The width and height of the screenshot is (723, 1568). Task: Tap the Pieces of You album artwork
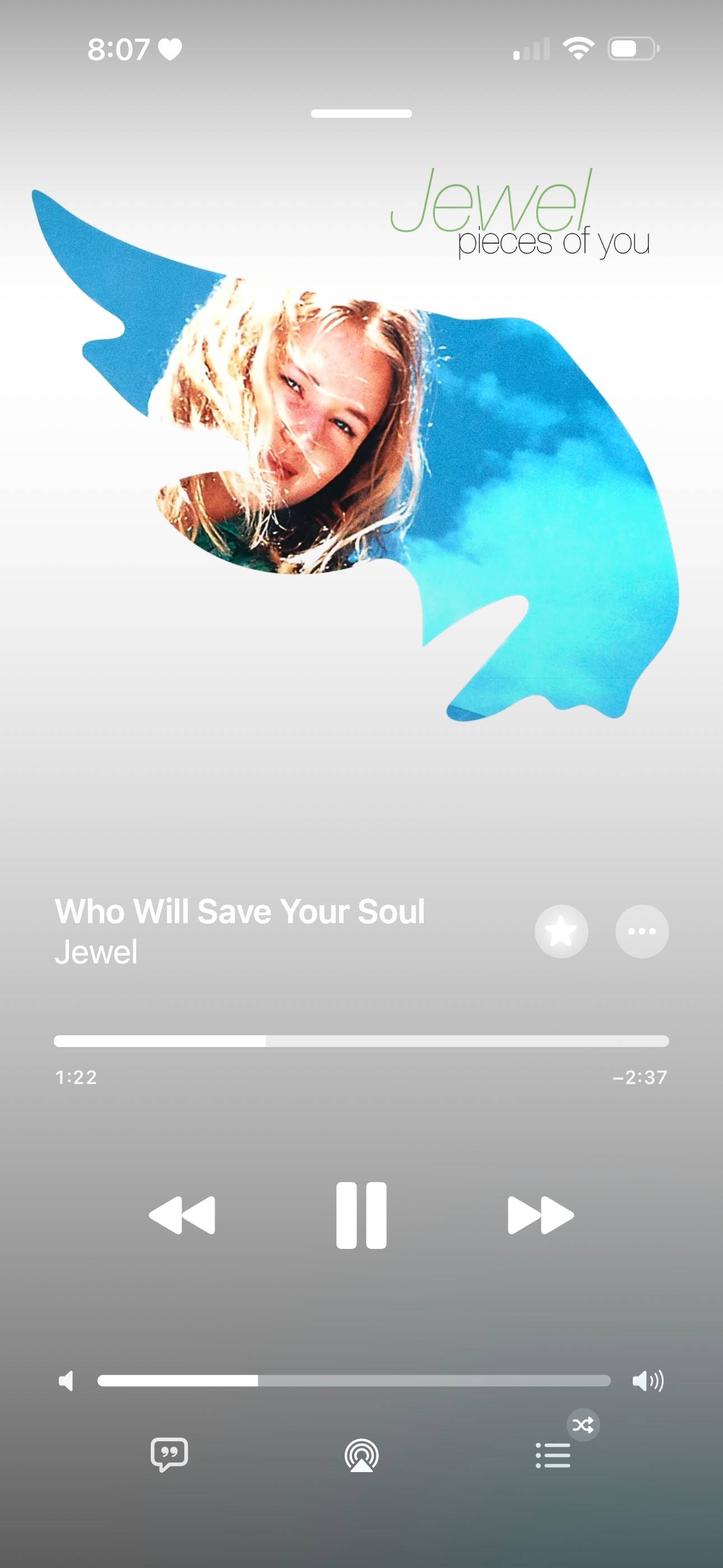[361, 444]
